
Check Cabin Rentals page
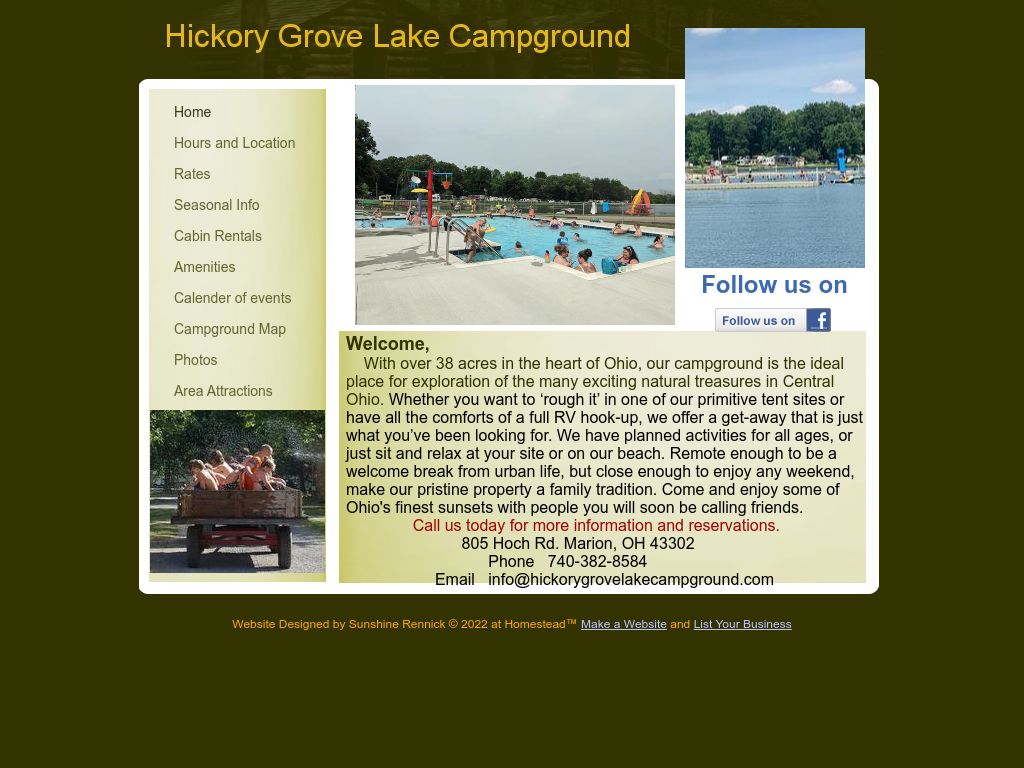click(217, 236)
